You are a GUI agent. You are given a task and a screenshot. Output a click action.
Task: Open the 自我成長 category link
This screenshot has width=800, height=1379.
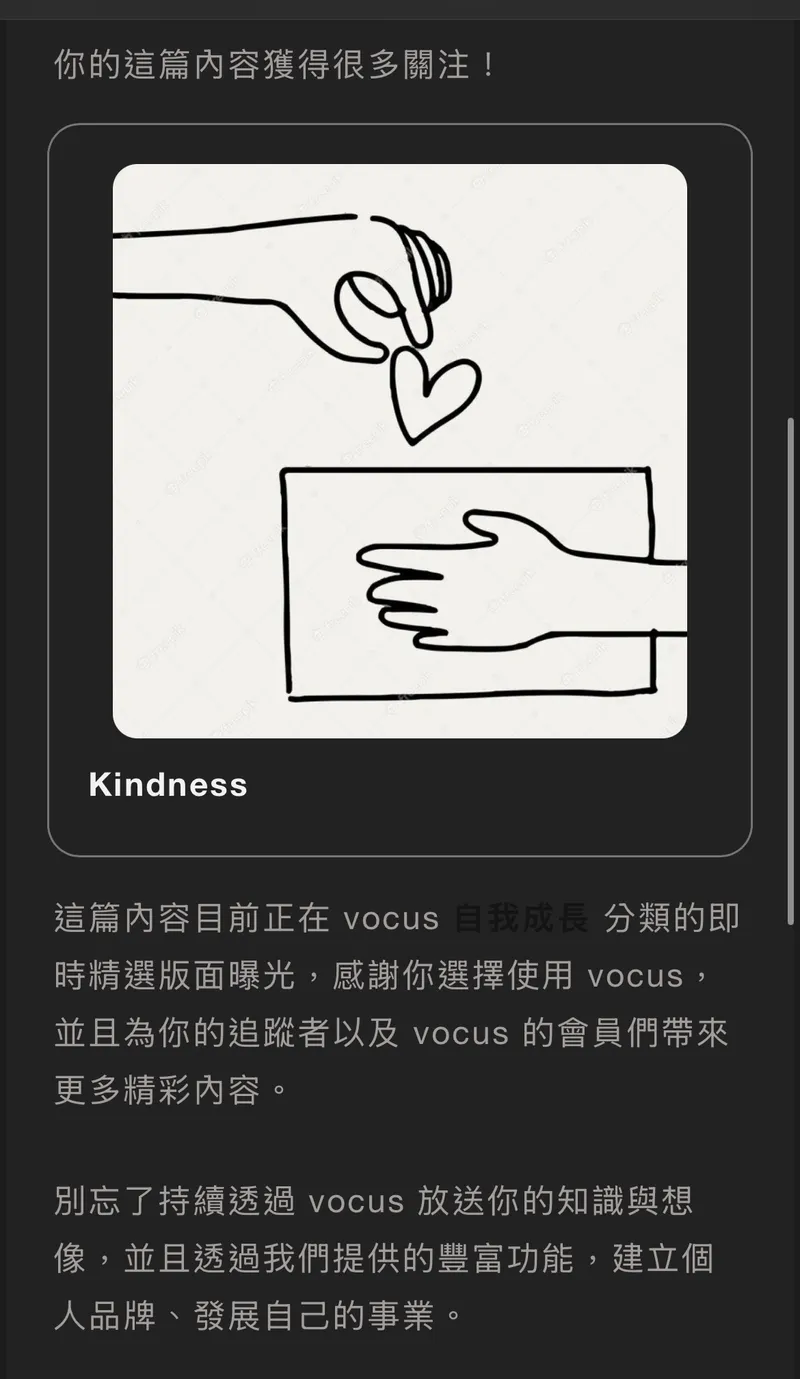521,919
